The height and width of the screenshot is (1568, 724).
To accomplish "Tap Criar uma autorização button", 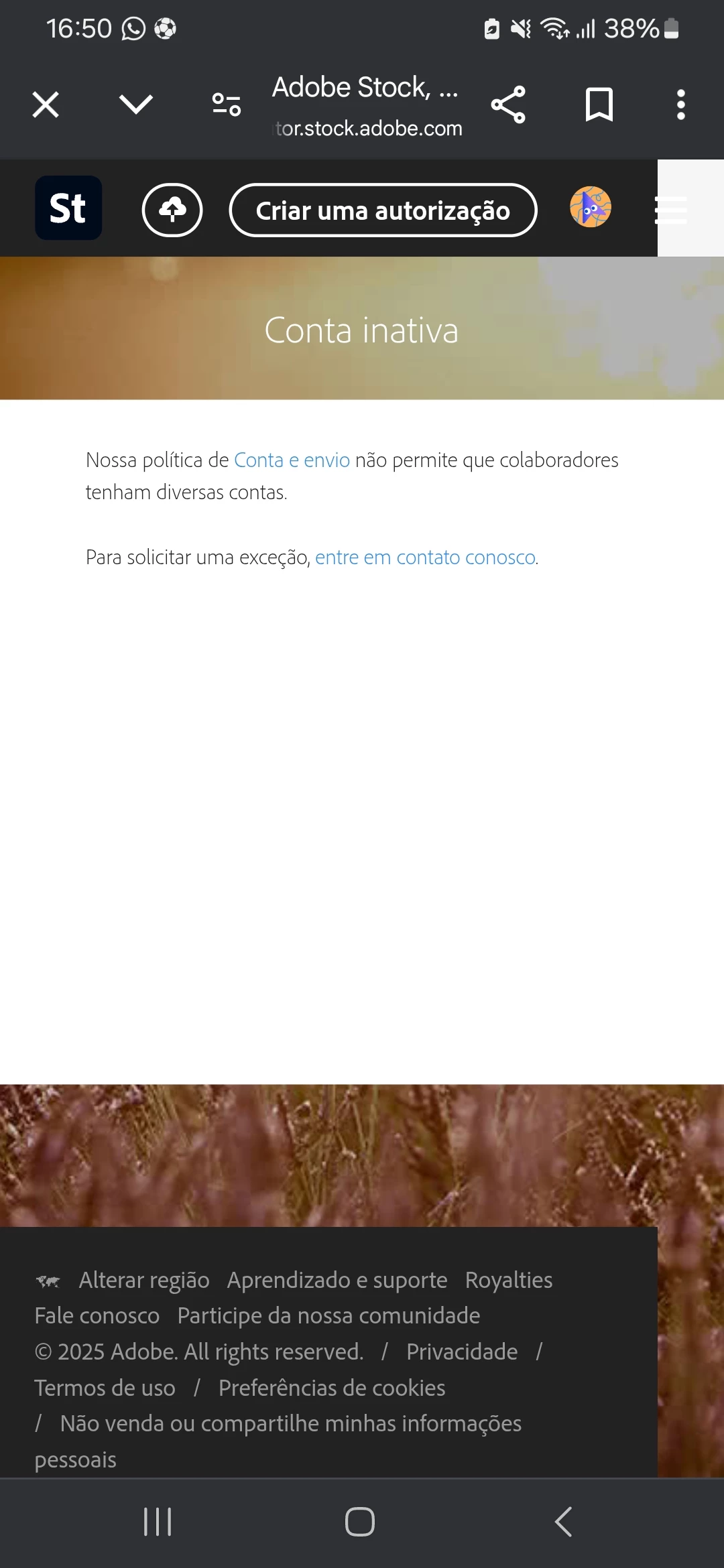I will click(x=383, y=210).
